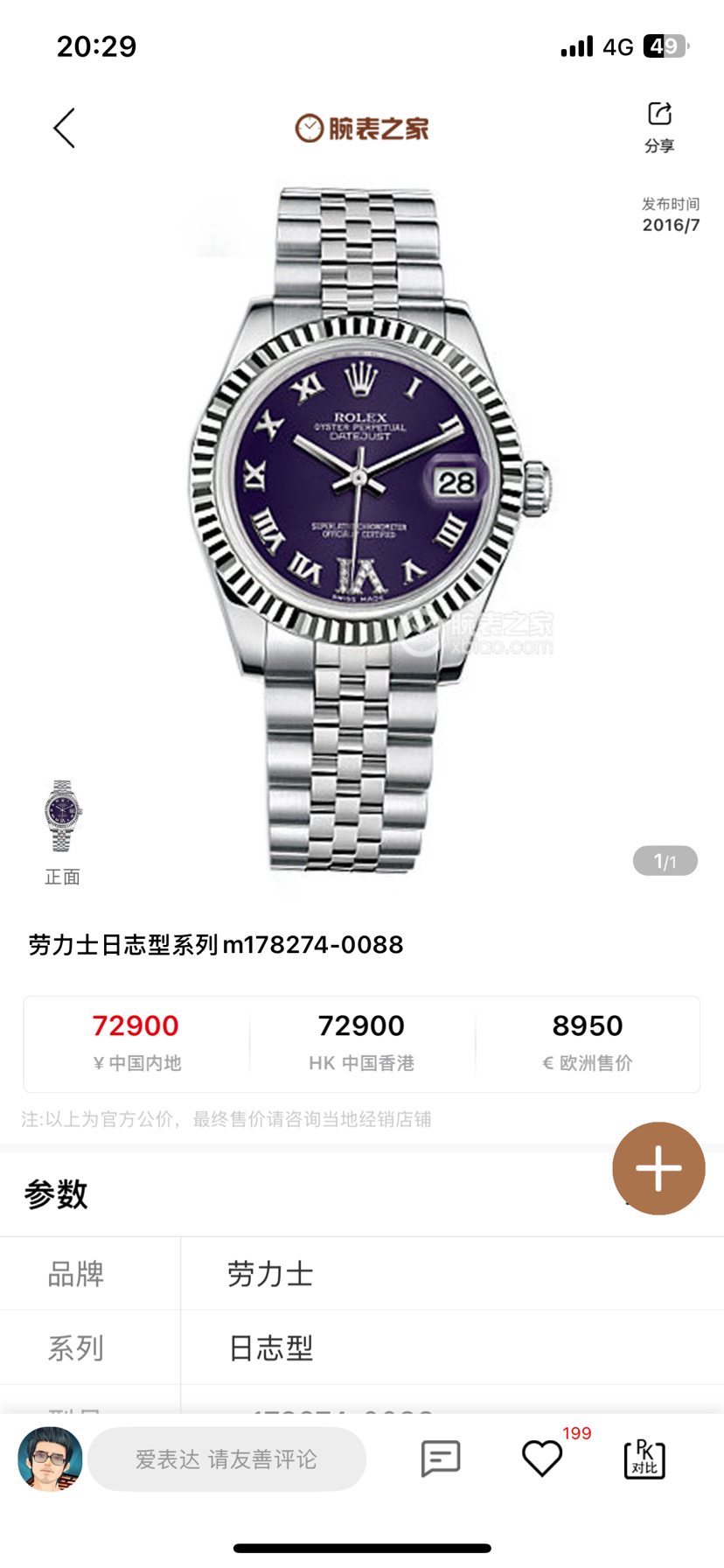Viewport: 724px width, 1568px height.
Task: Select the 正面 front view thumbnail
Action: point(62,817)
